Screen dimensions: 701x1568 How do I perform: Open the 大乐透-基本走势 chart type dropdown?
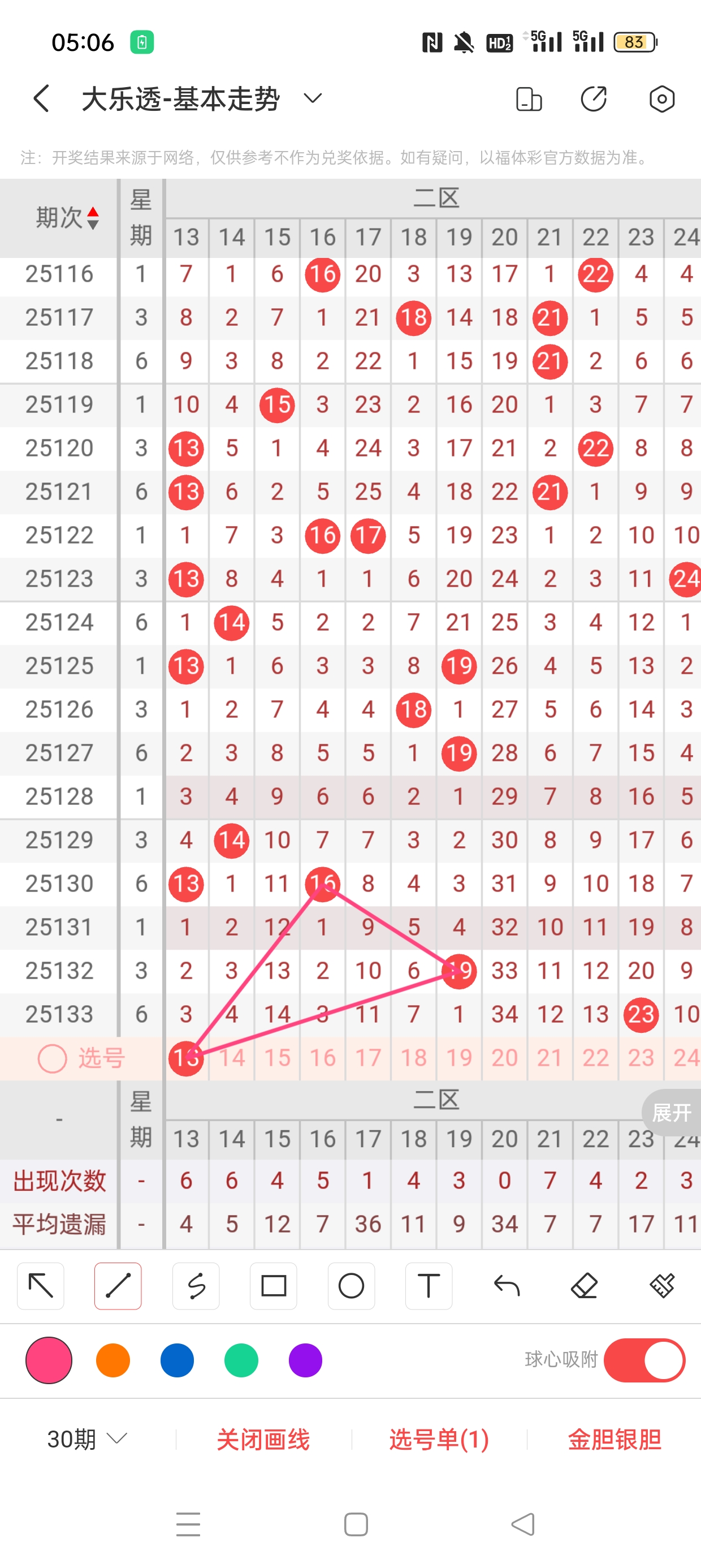coord(312,98)
